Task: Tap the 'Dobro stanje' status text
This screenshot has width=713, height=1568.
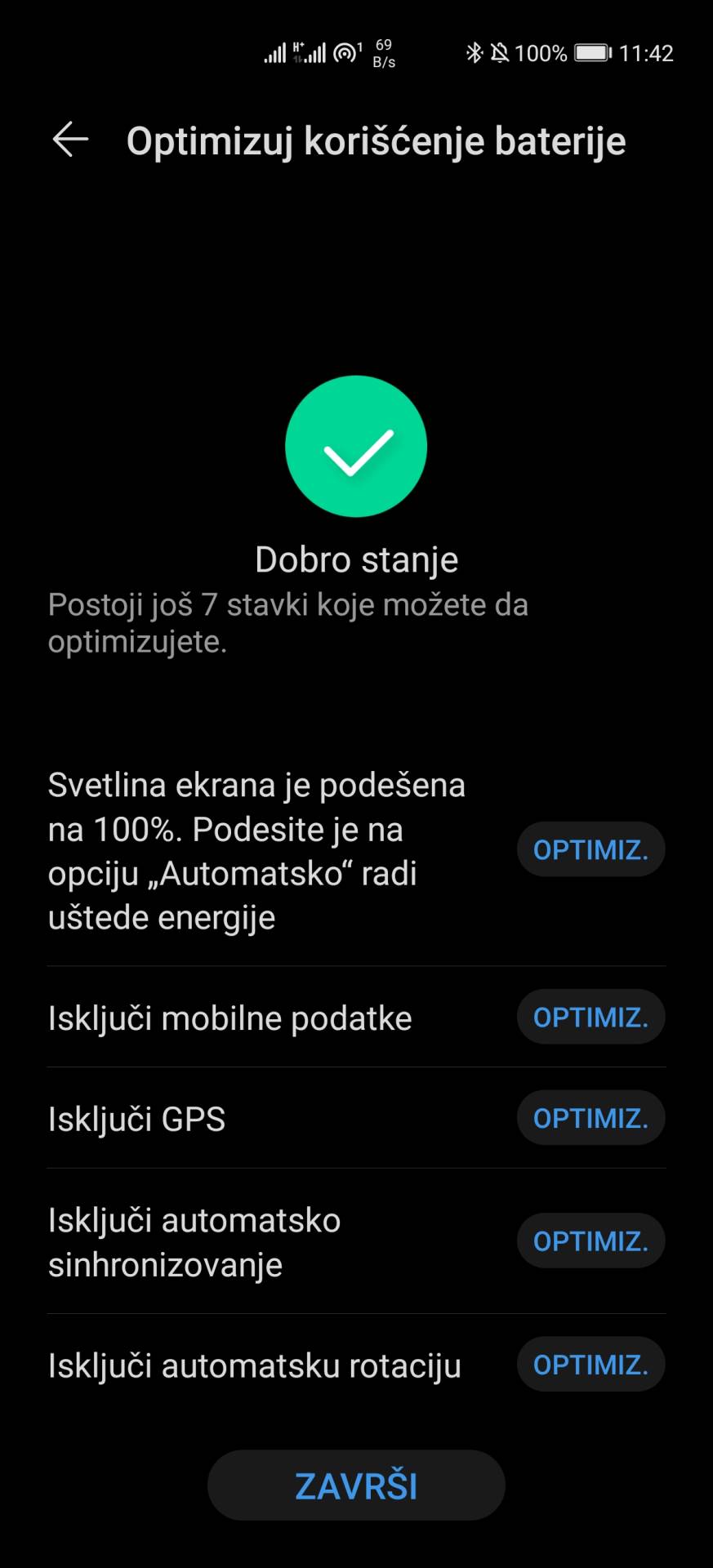Action: coord(356,559)
